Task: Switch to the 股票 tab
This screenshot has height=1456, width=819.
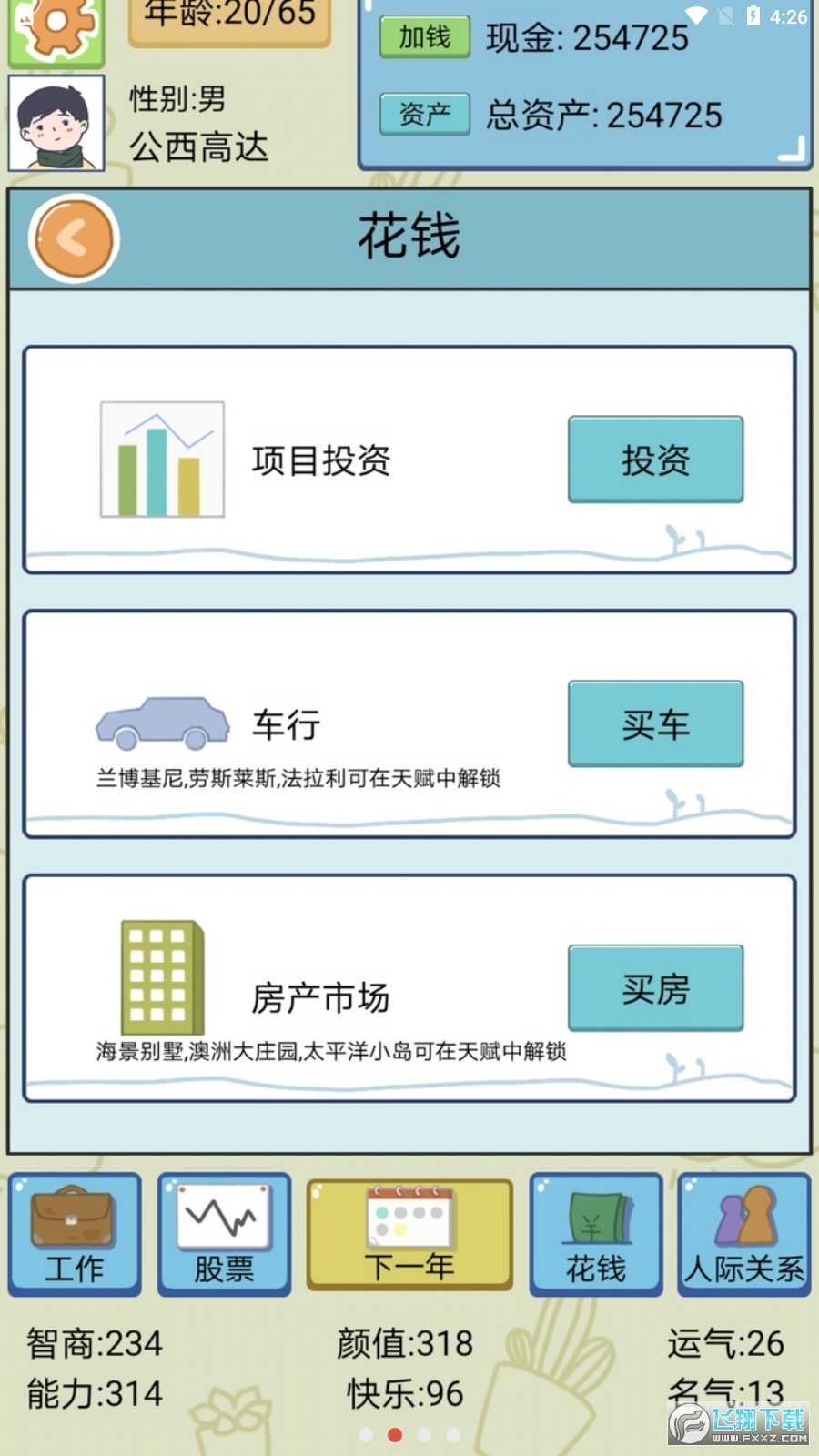Action: [x=223, y=1233]
